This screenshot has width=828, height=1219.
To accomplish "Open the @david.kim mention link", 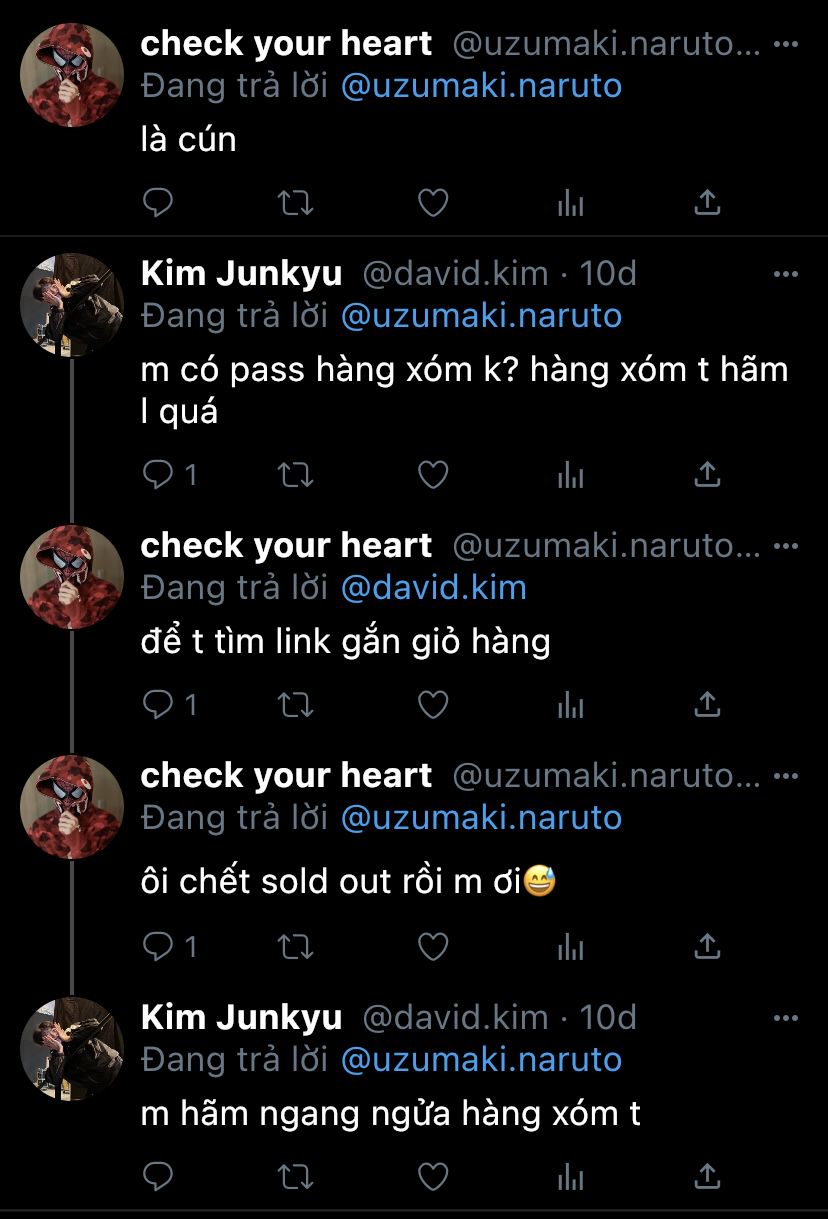I will point(433,588).
